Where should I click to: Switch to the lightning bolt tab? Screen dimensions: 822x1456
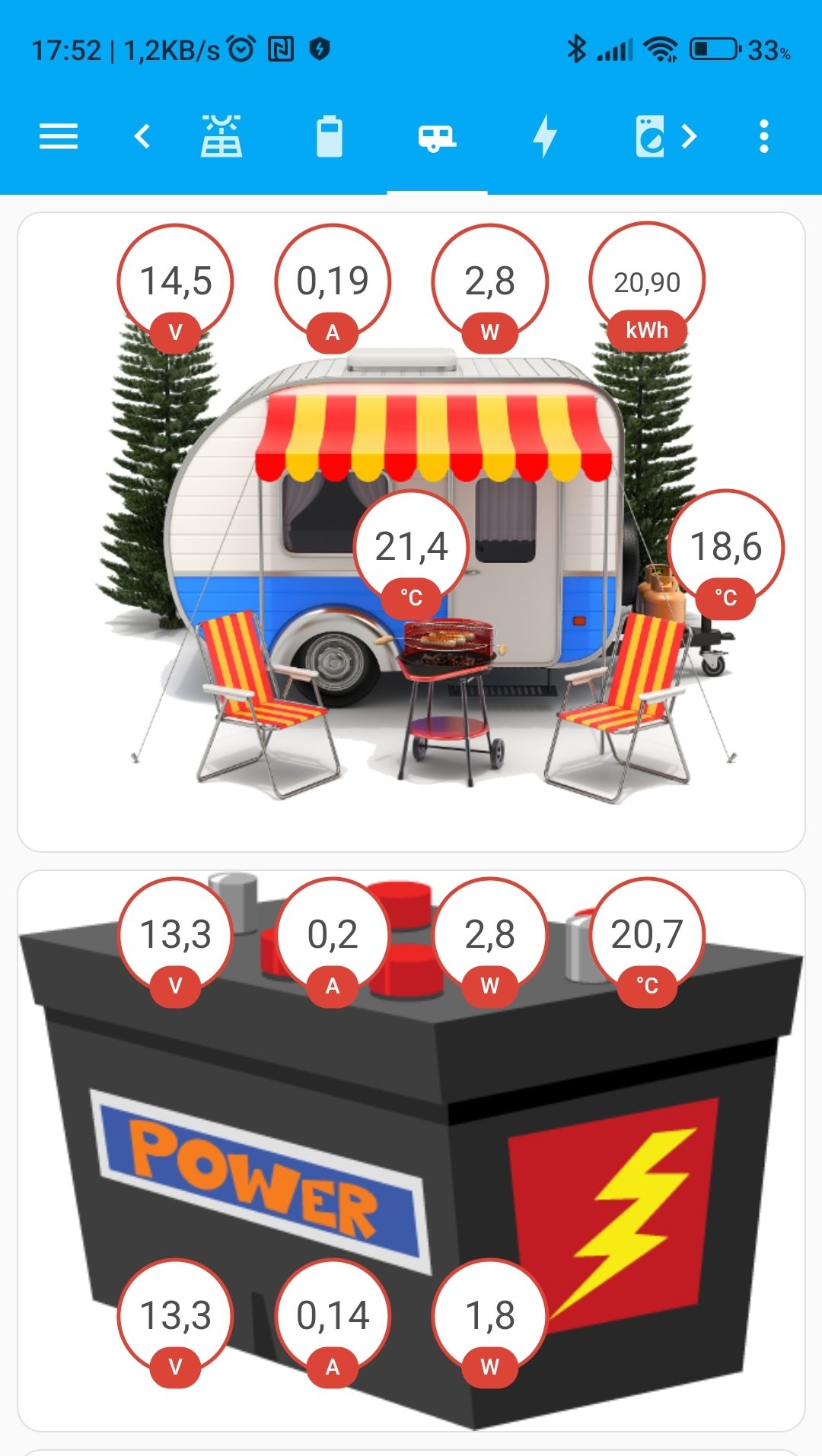click(545, 137)
